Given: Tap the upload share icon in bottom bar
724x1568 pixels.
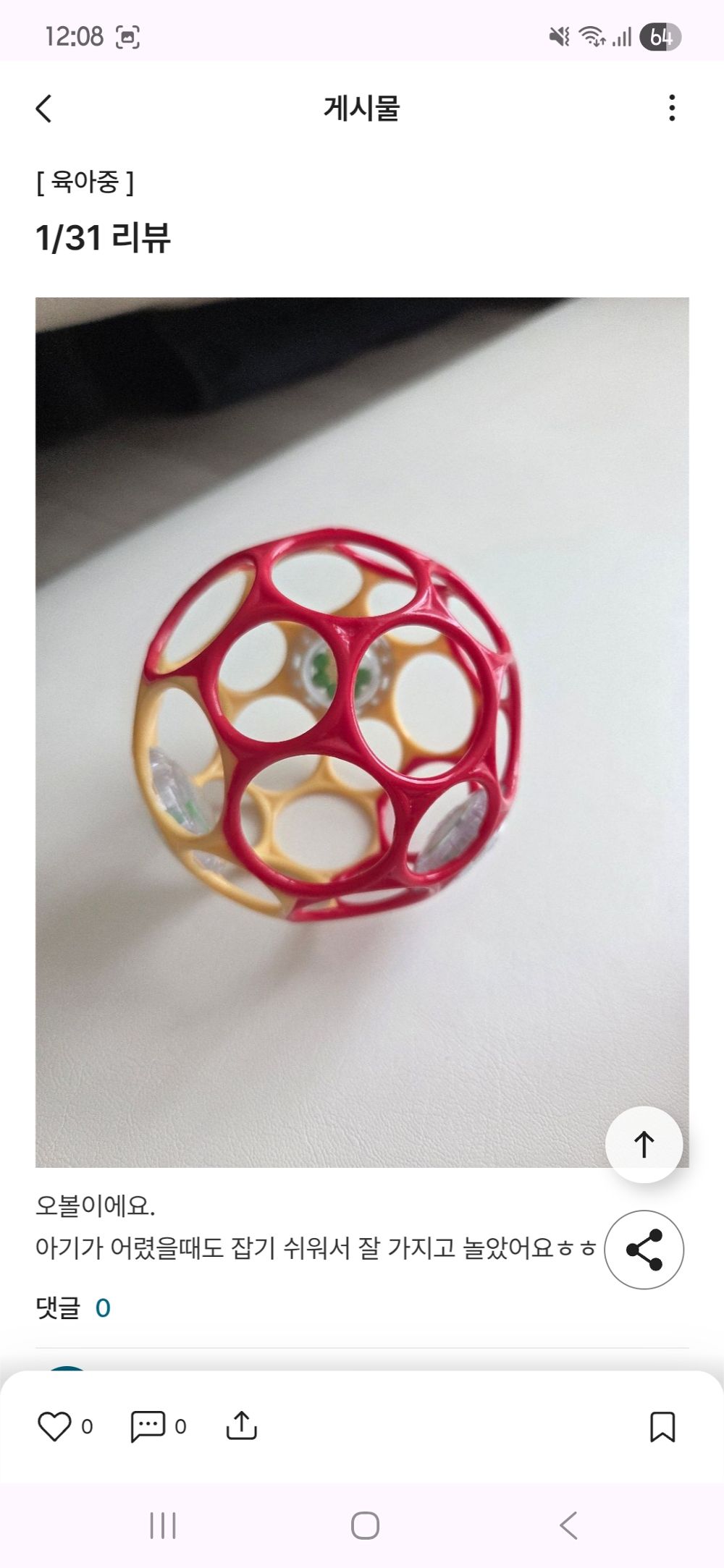Looking at the screenshot, I should pyautogui.click(x=241, y=1425).
